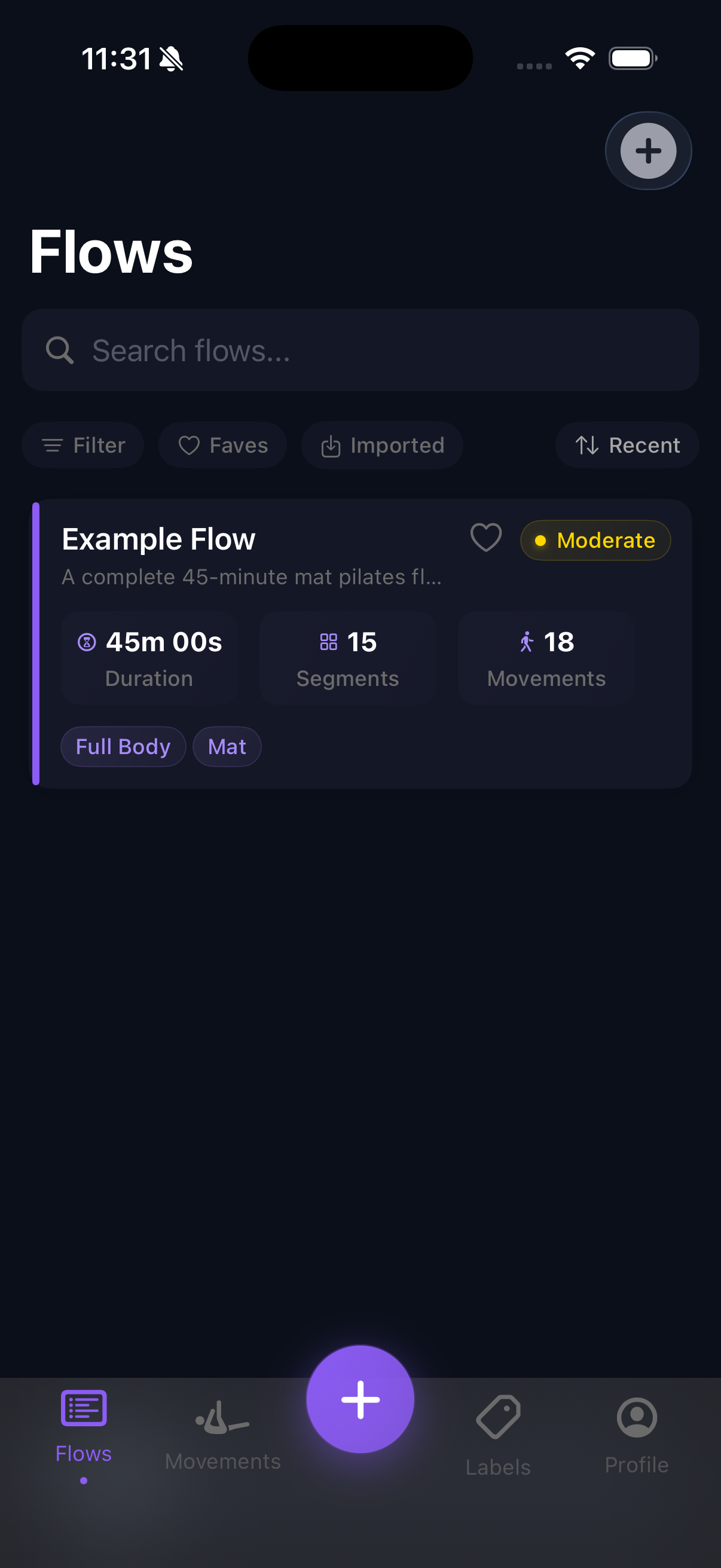
Task: Switch to Movements from bottom bar label
Action: pos(221,1460)
